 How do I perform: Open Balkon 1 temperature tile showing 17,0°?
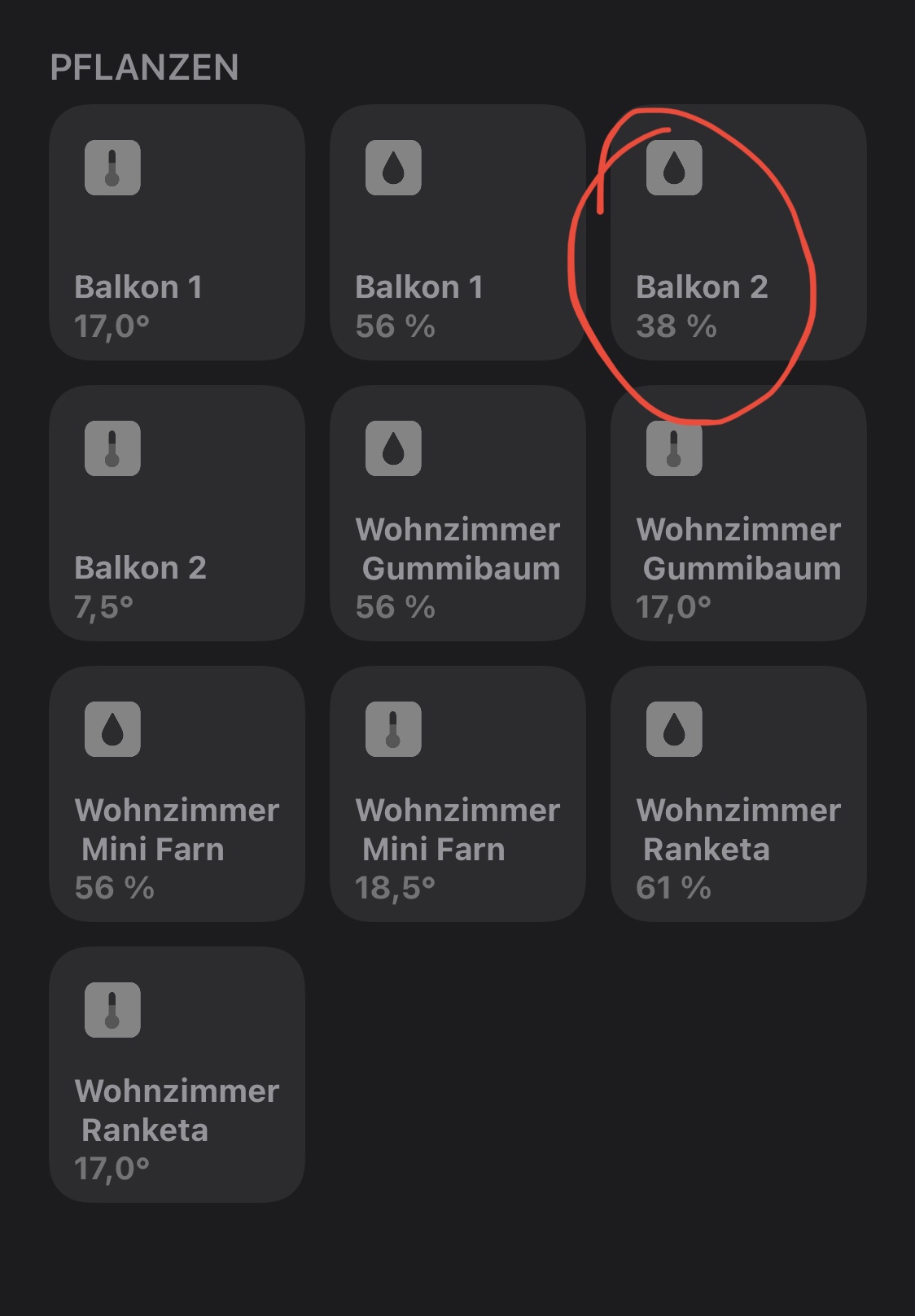177,233
